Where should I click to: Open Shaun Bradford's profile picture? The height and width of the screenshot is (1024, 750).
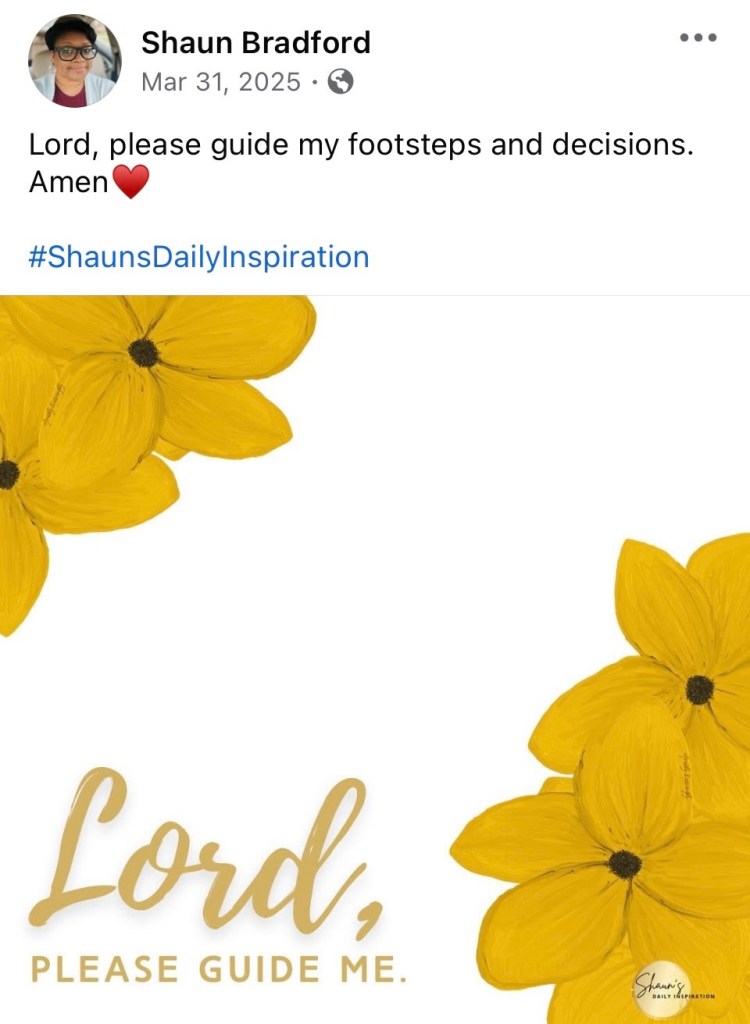tap(75, 61)
